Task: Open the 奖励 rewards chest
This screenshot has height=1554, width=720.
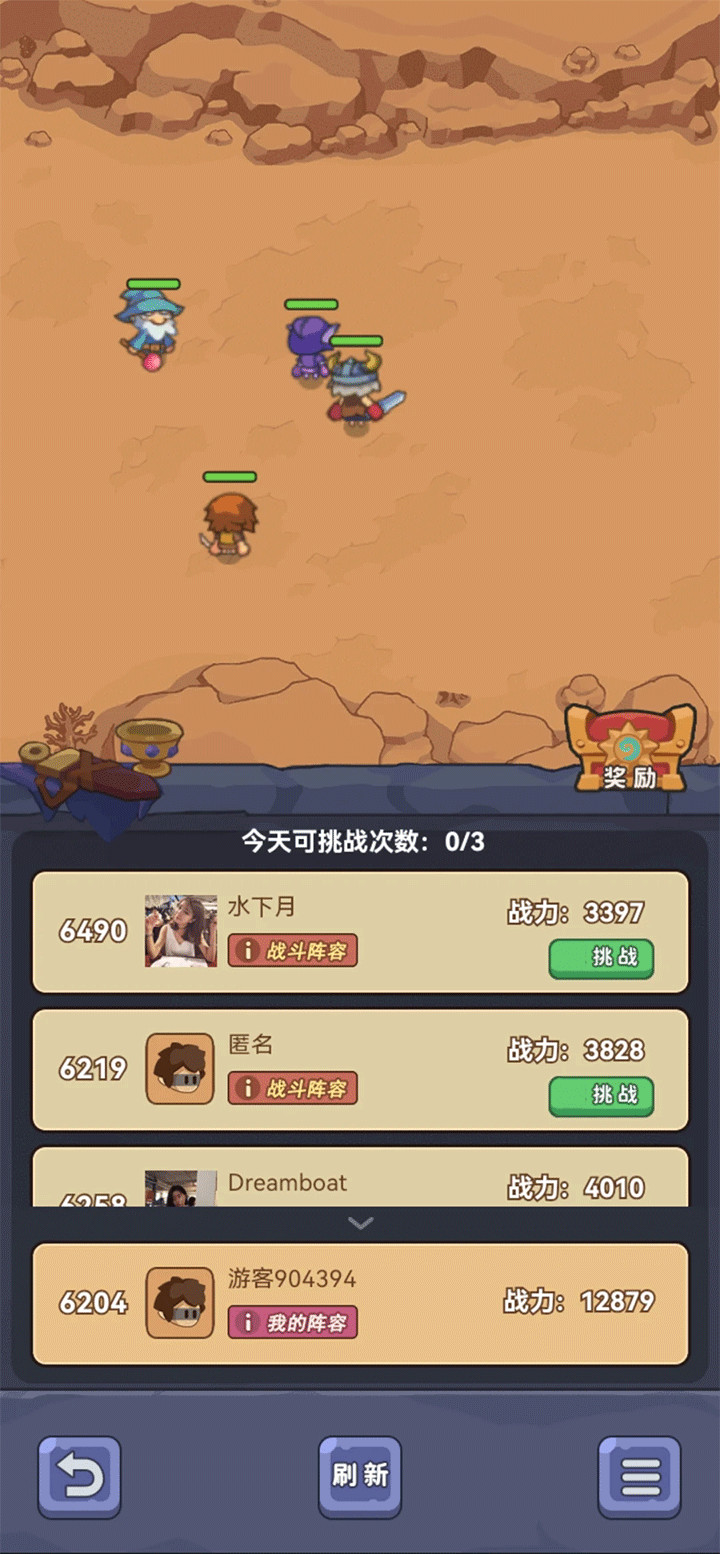Action: (x=629, y=748)
